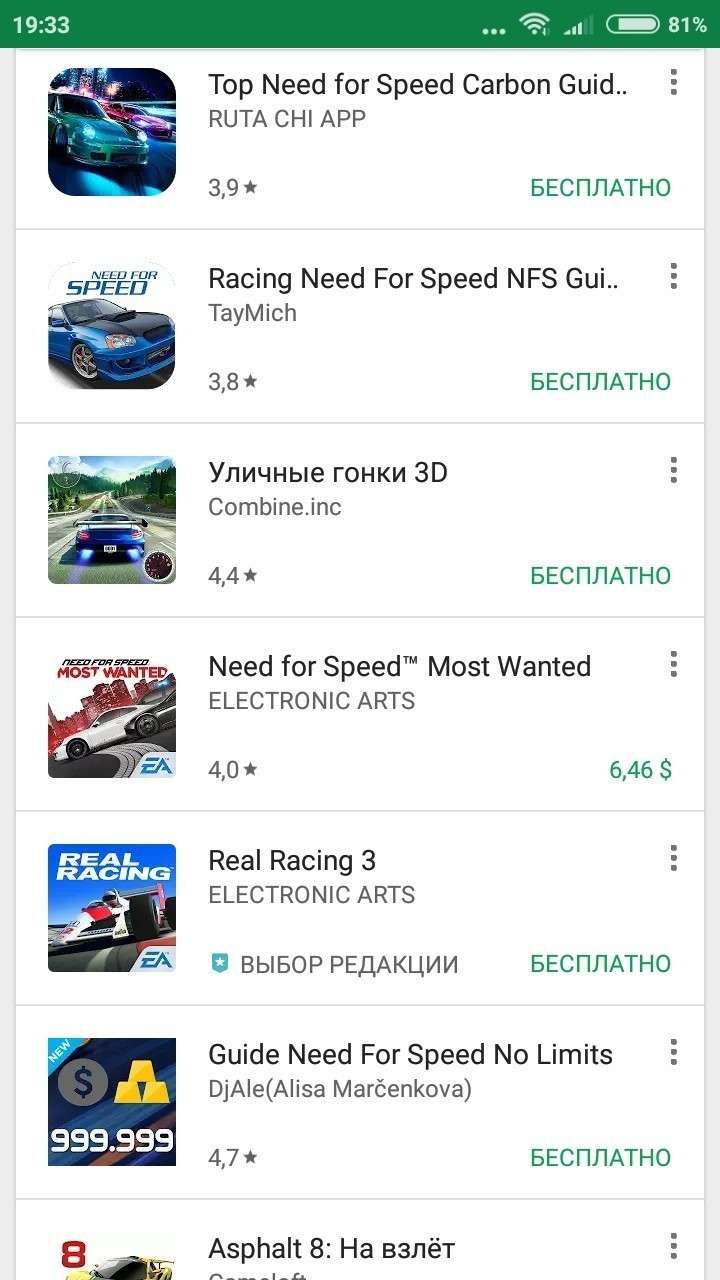Image resolution: width=720 pixels, height=1280 pixels.
Task: Show more options for Racing Need For Speed NFS
Action: [x=674, y=276]
